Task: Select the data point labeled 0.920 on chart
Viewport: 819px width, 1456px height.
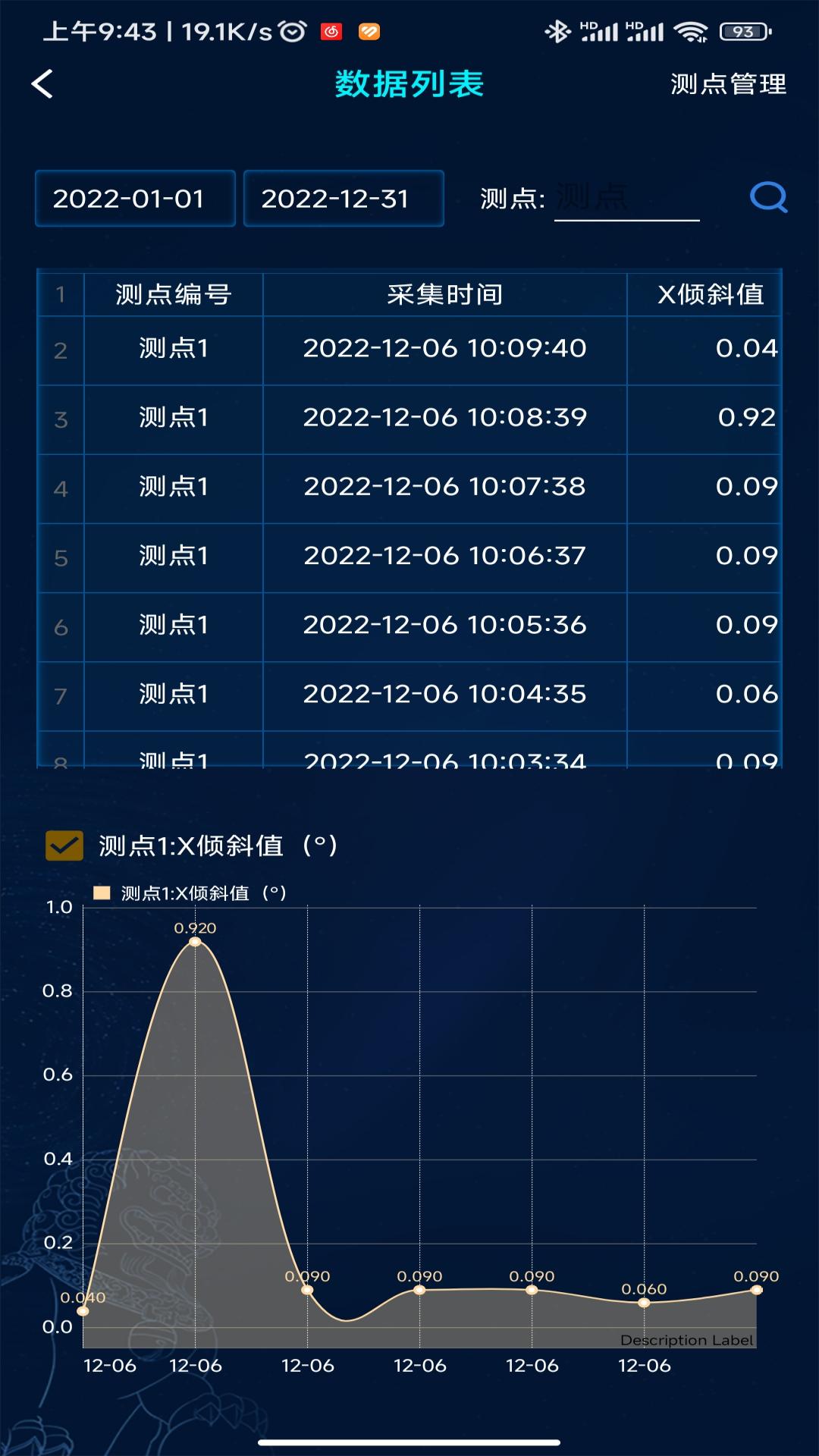Action: click(x=195, y=940)
